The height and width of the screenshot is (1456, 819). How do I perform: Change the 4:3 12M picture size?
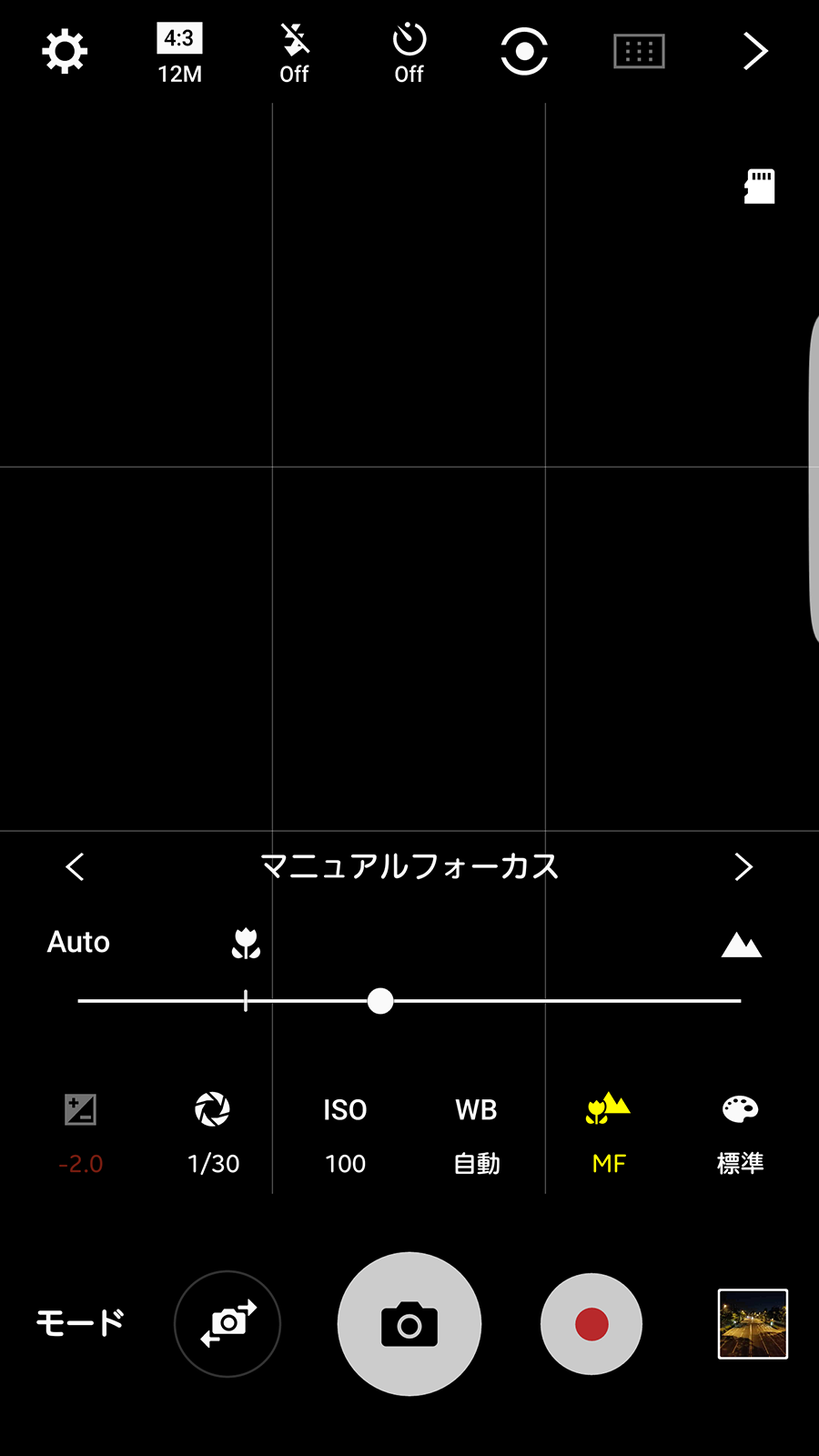click(179, 54)
